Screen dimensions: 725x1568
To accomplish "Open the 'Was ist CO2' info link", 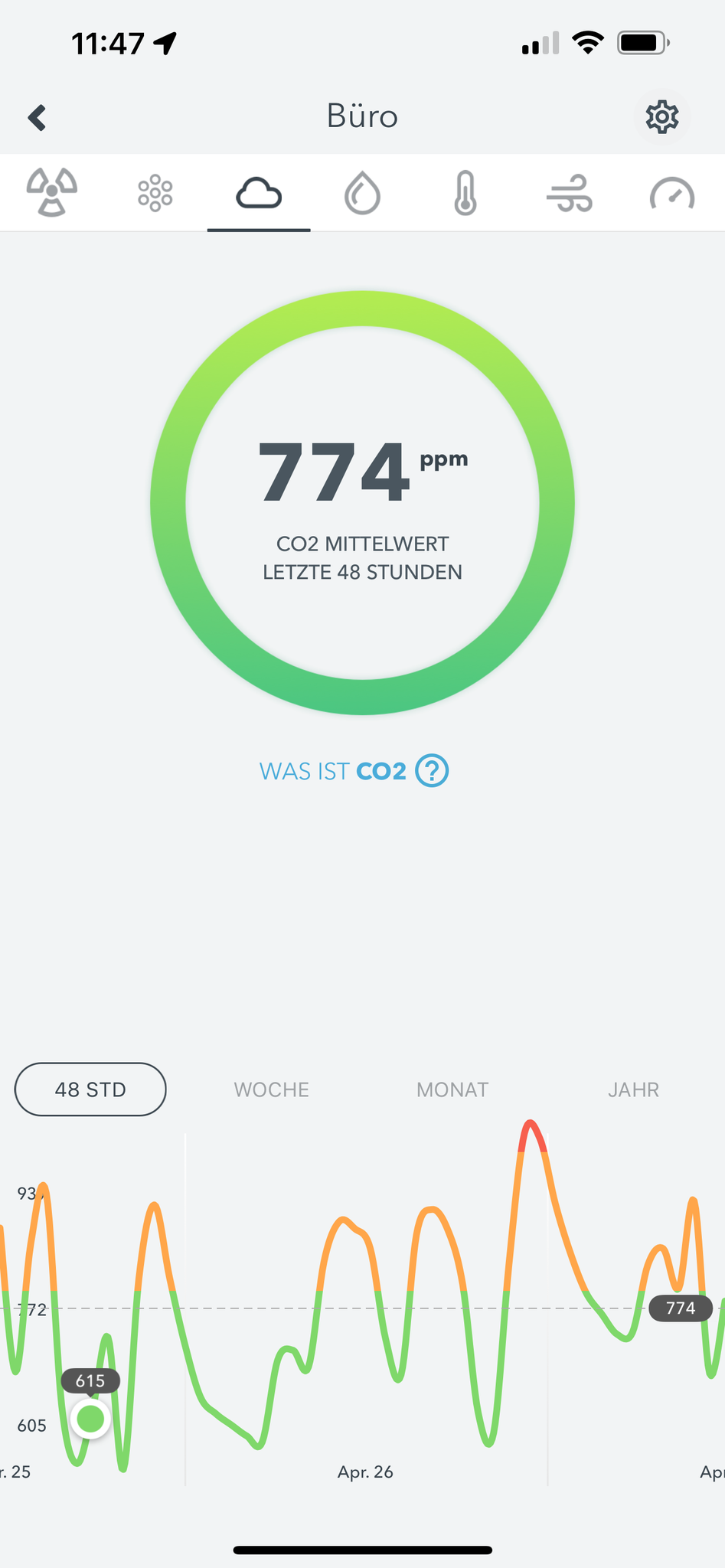I will [x=354, y=771].
